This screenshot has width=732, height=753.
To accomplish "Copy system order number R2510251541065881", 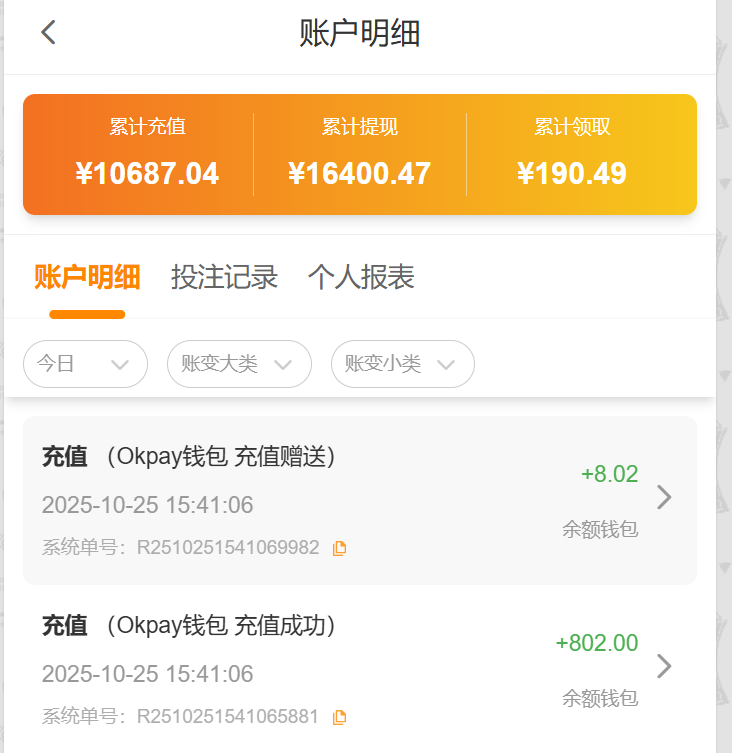I will (x=339, y=717).
